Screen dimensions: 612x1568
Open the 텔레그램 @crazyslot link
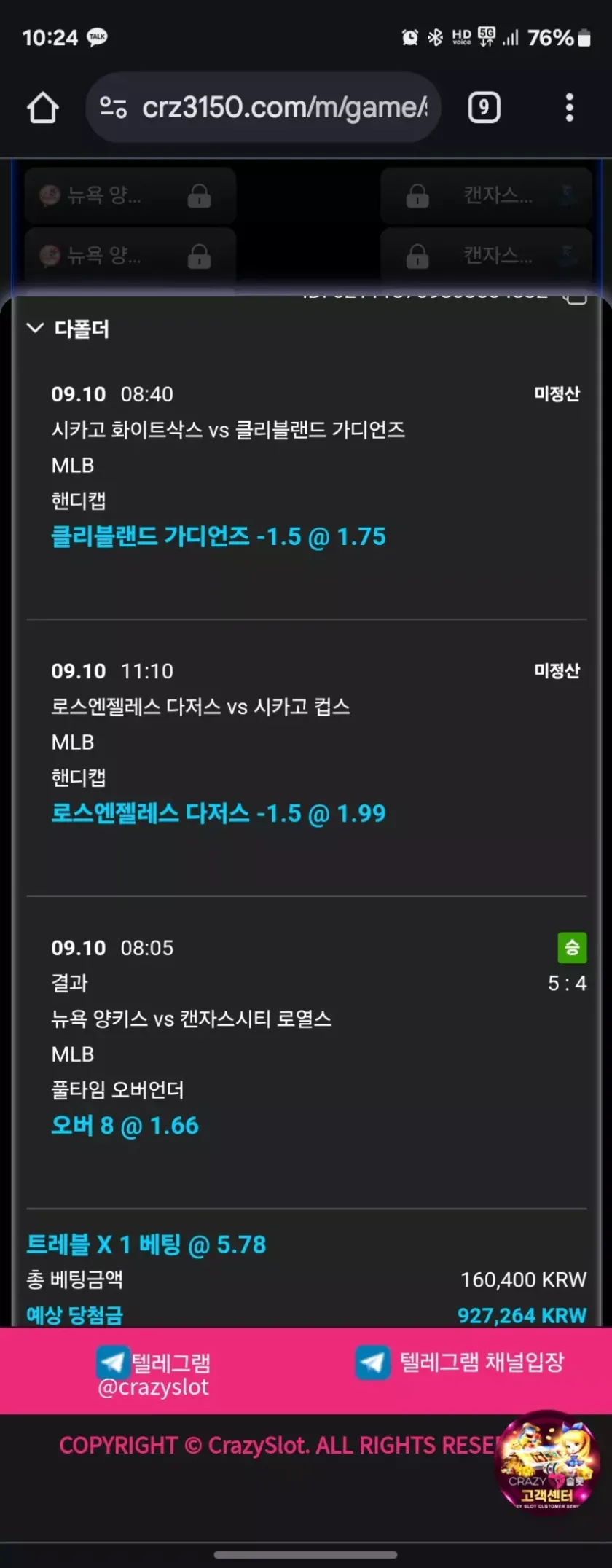point(153,1373)
